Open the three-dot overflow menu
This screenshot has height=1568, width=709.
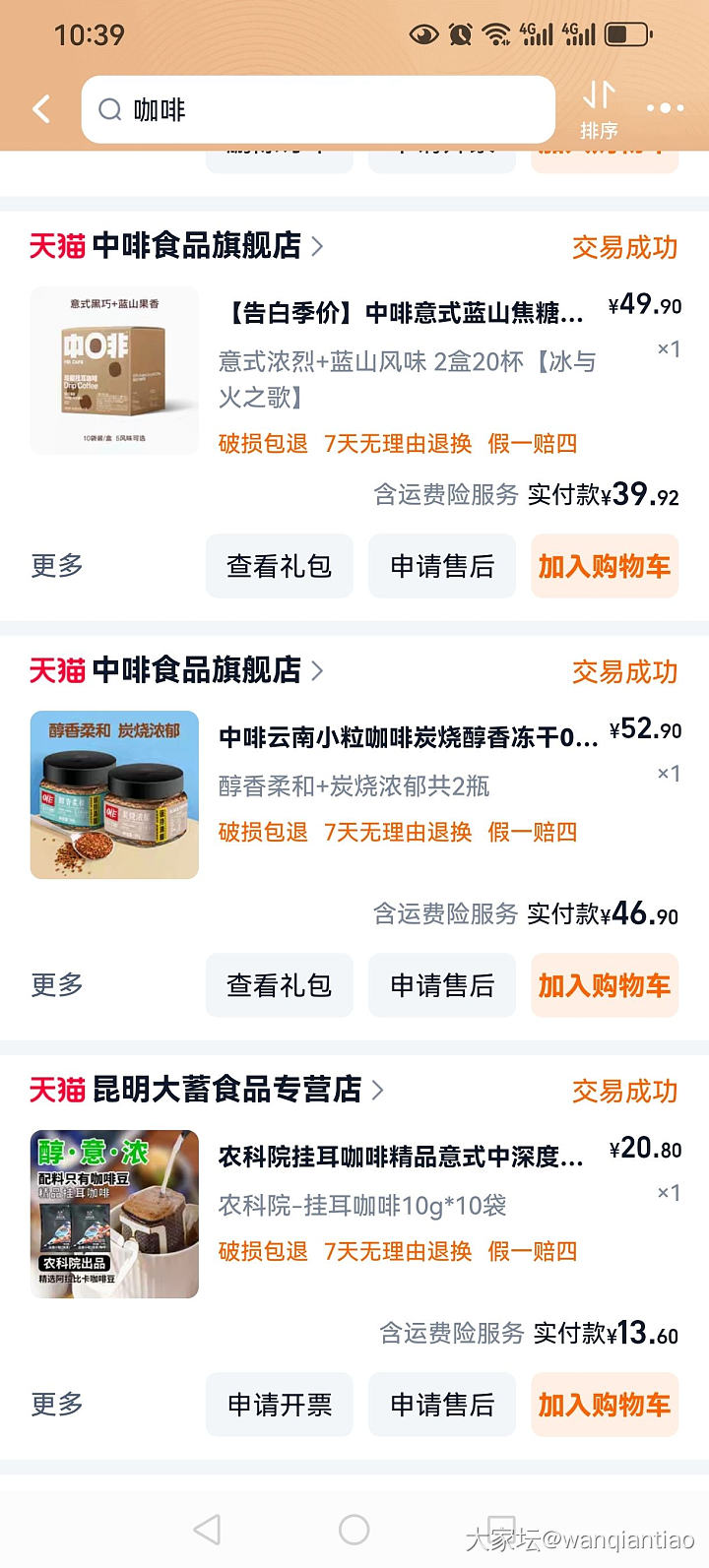(665, 108)
